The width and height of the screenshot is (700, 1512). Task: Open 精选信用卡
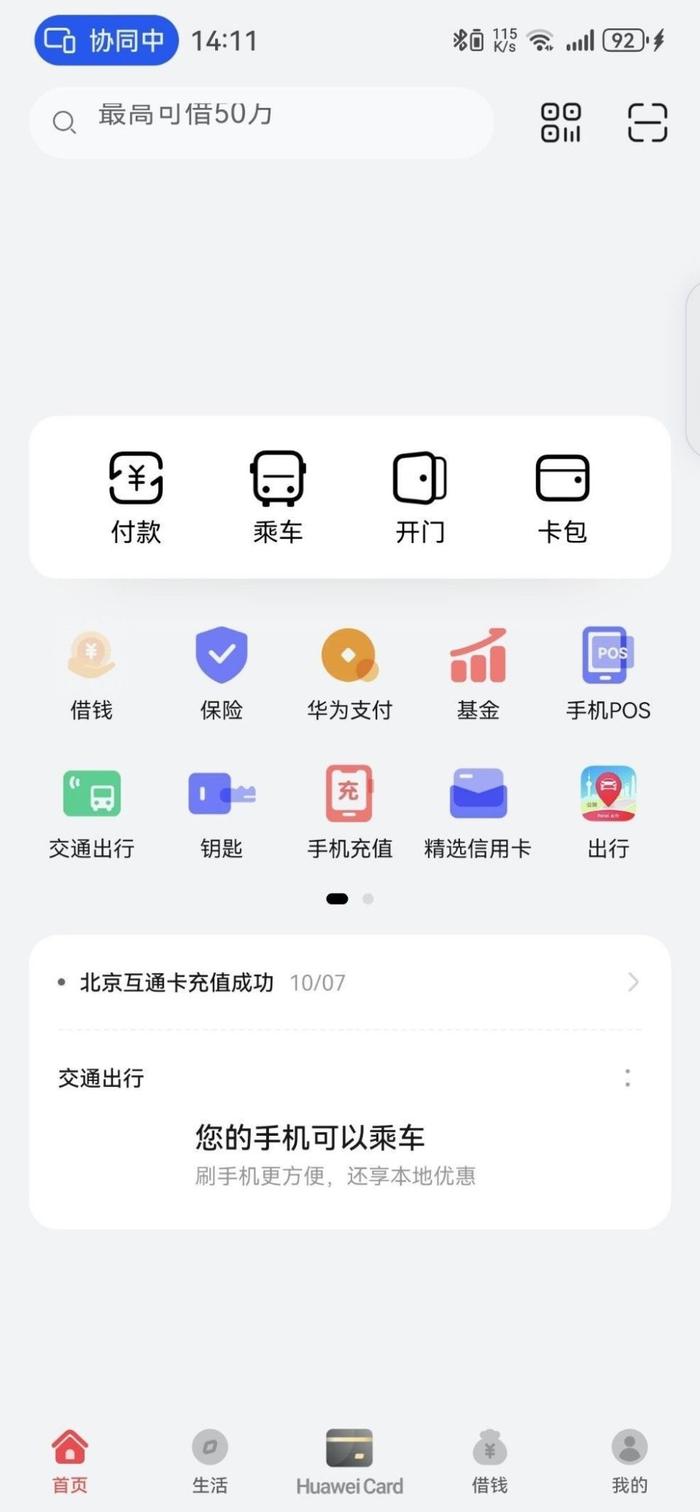(x=478, y=812)
